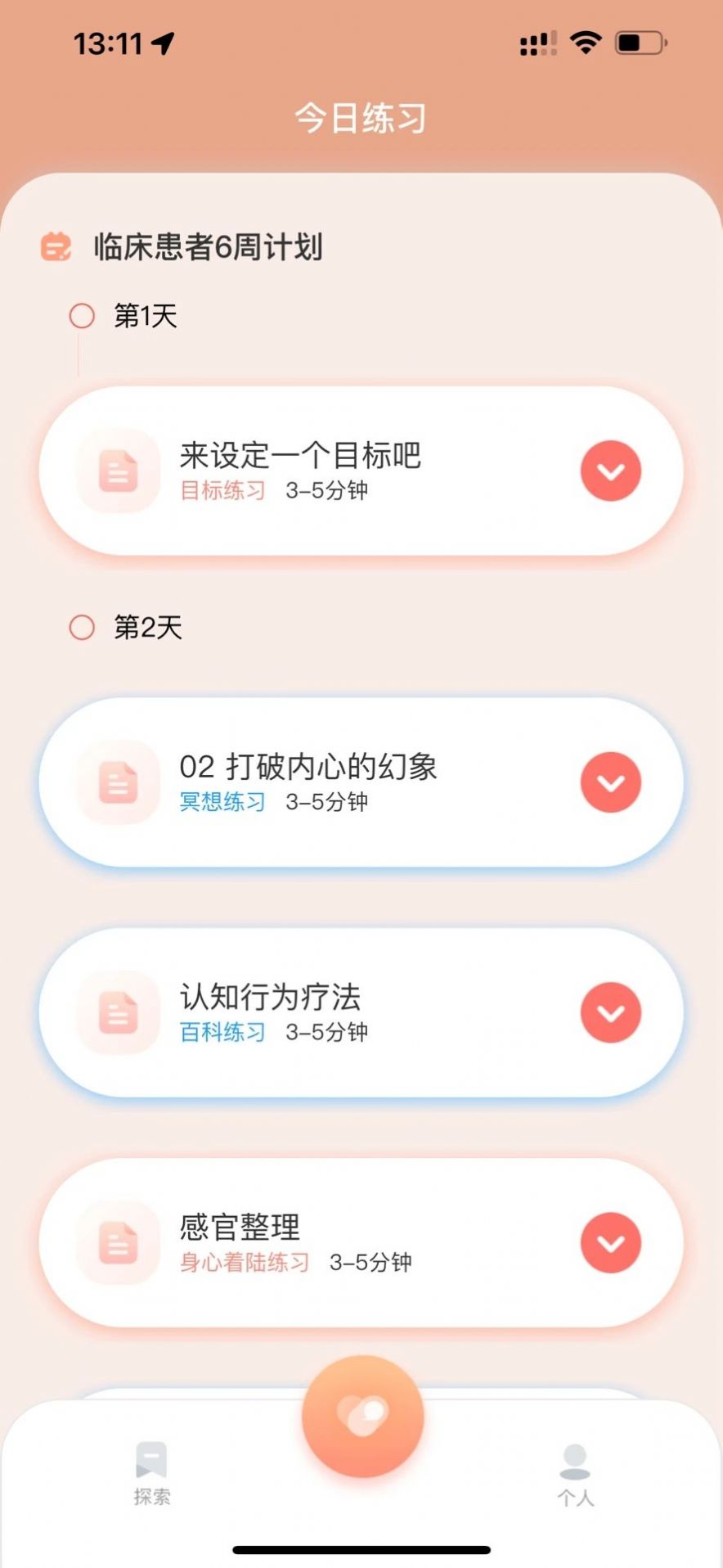Mark 第1天 circle as completed

pos(81,313)
